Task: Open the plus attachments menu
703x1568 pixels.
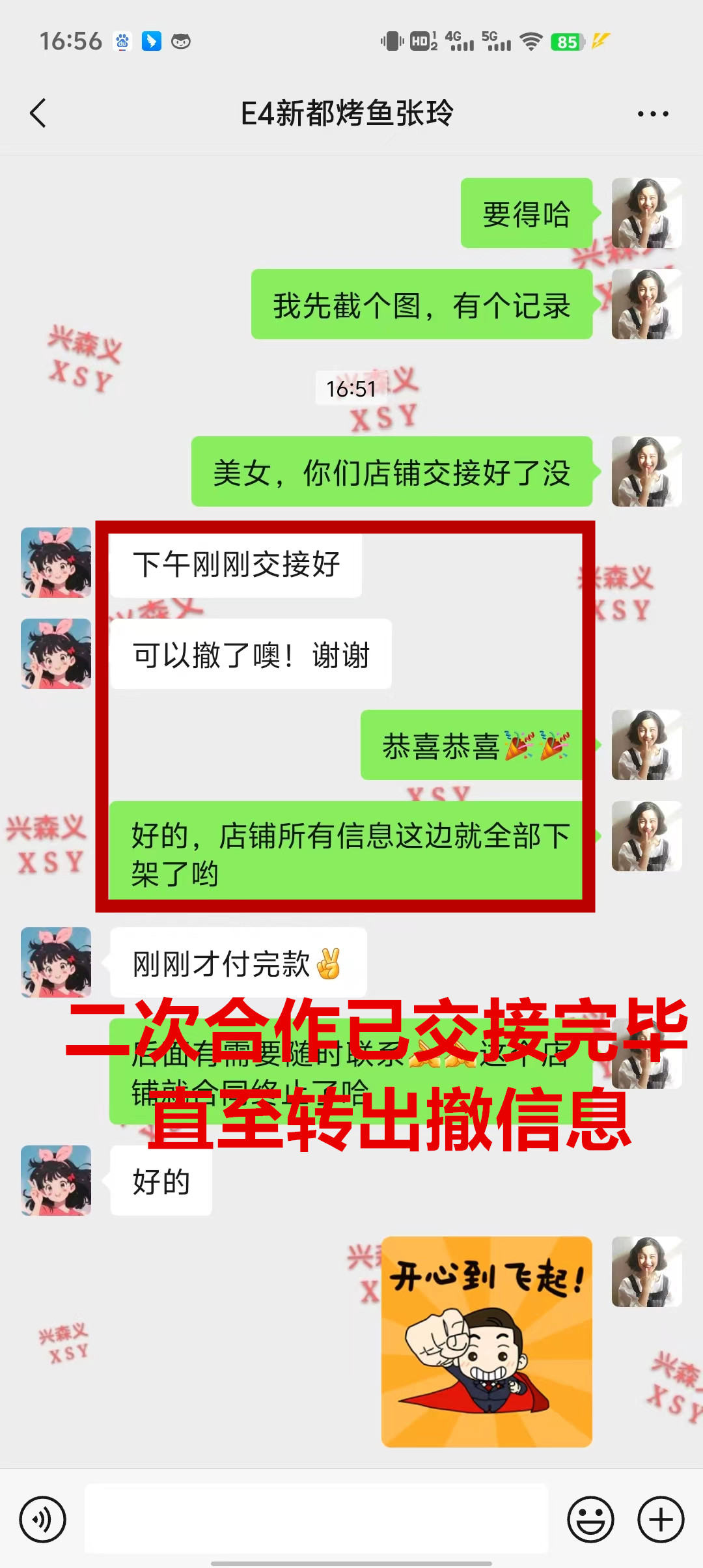Action: tap(660, 1520)
